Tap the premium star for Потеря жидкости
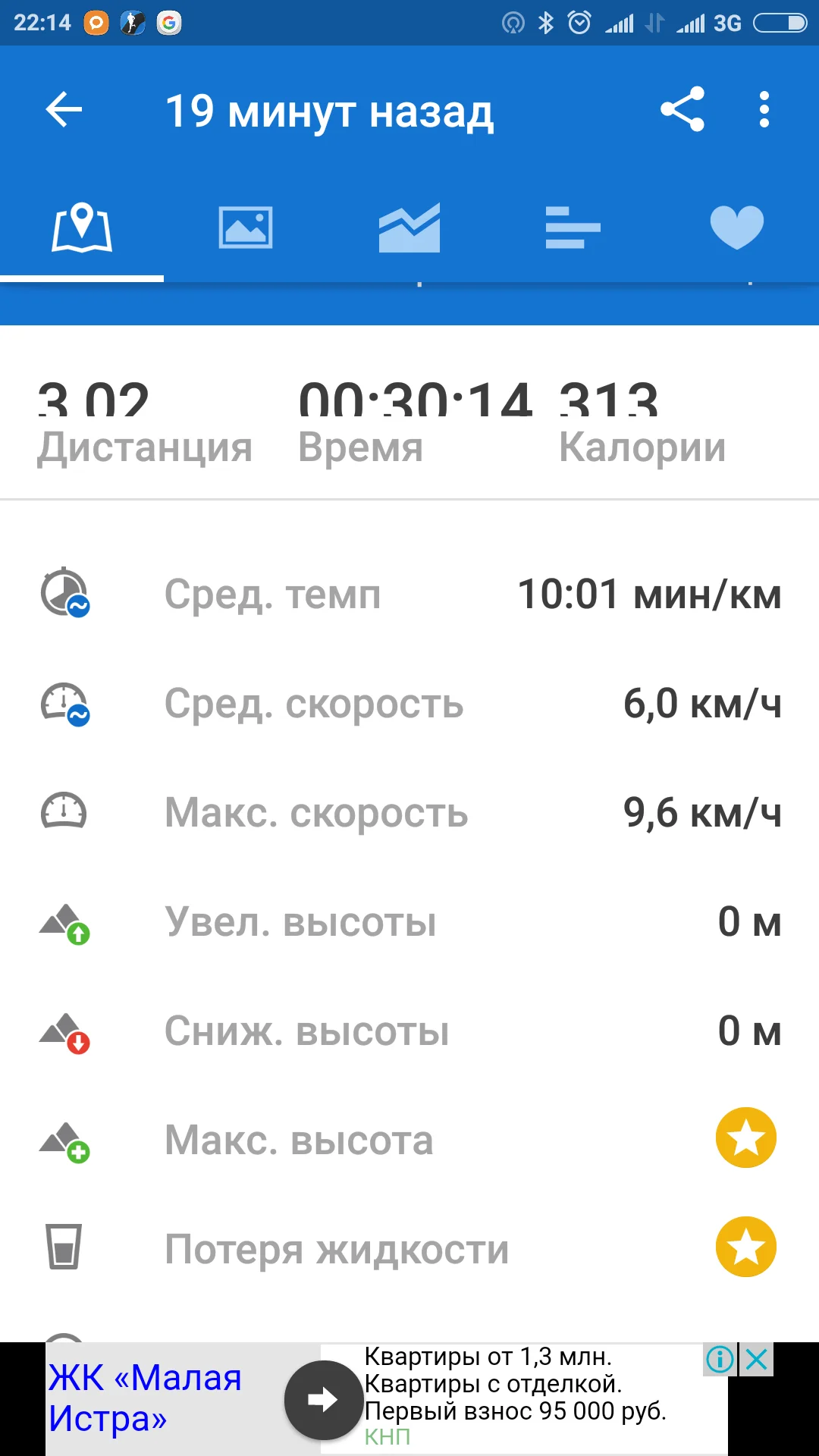 pos(746,1247)
